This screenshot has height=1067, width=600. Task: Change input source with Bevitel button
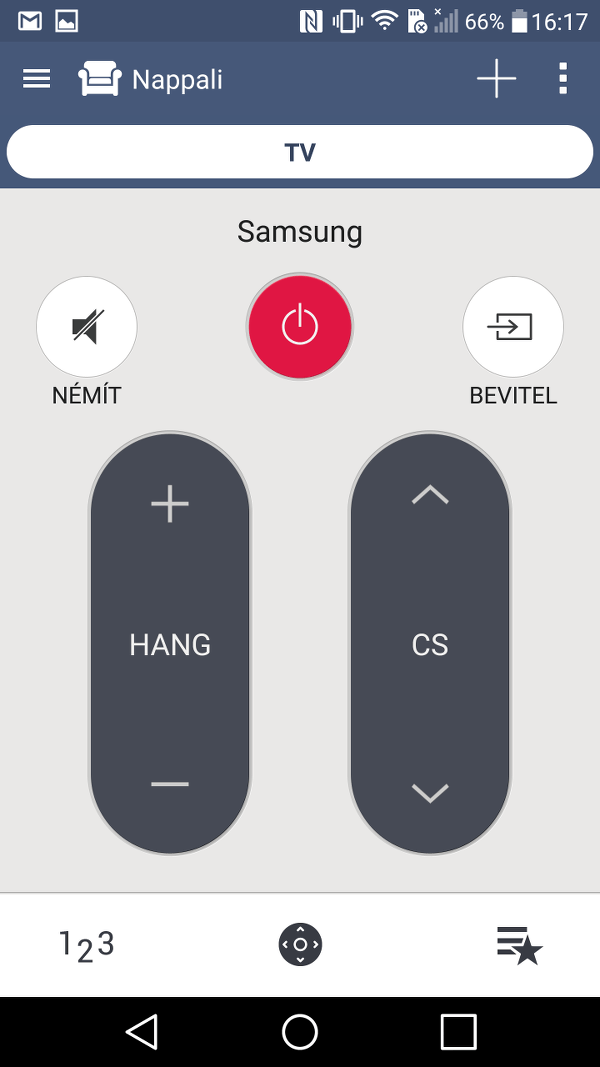[x=512, y=327]
